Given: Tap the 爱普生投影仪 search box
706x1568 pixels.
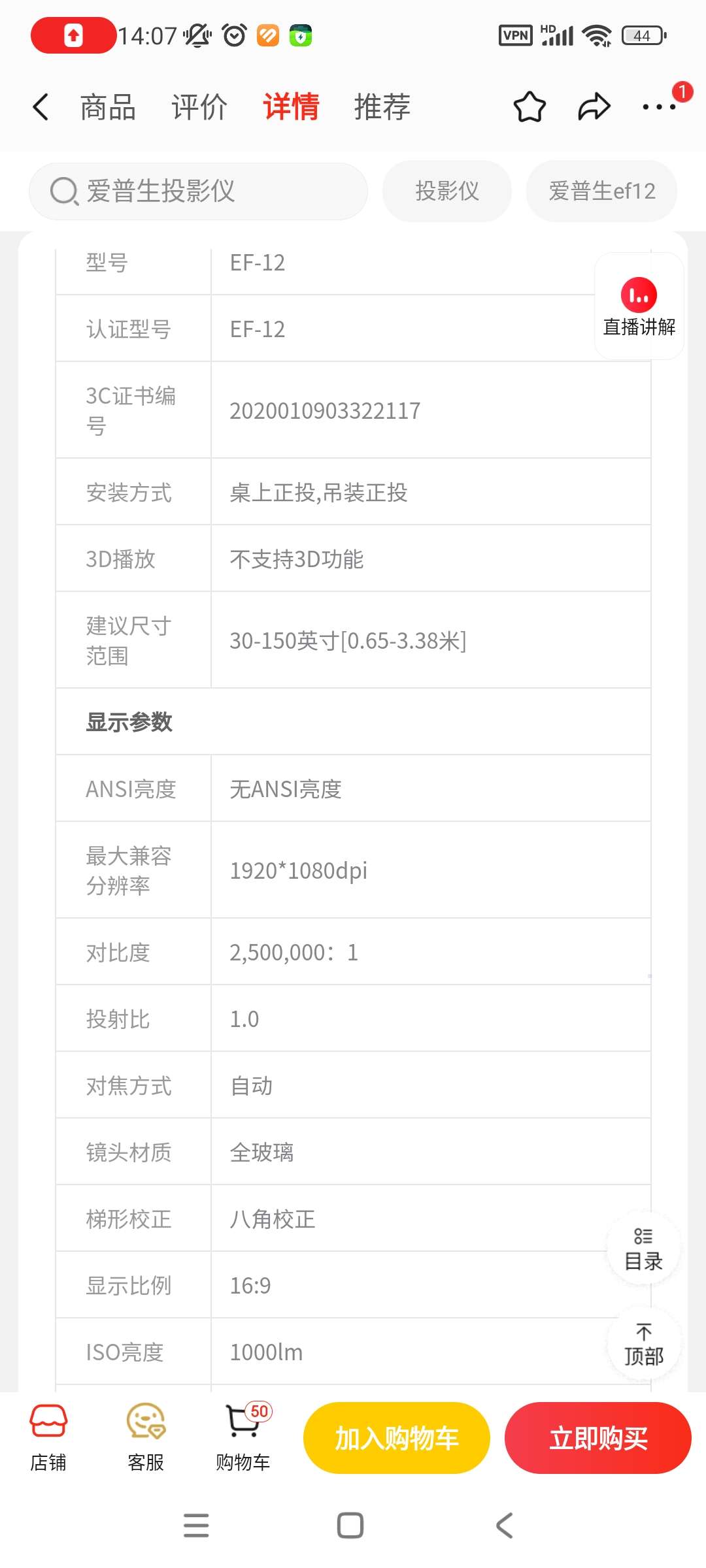Looking at the screenshot, I should point(198,191).
